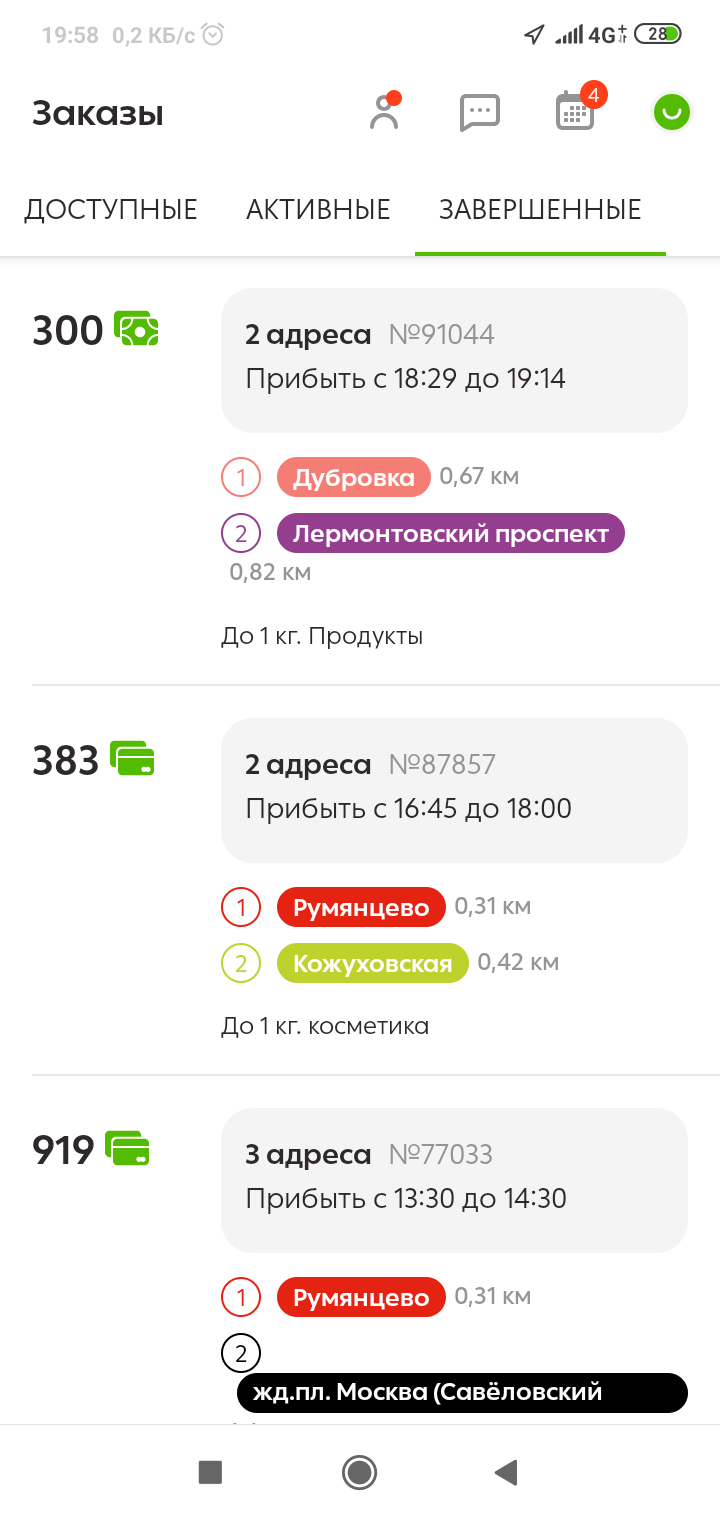
Task: Open the chat messages icon
Action: tap(479, 112)
